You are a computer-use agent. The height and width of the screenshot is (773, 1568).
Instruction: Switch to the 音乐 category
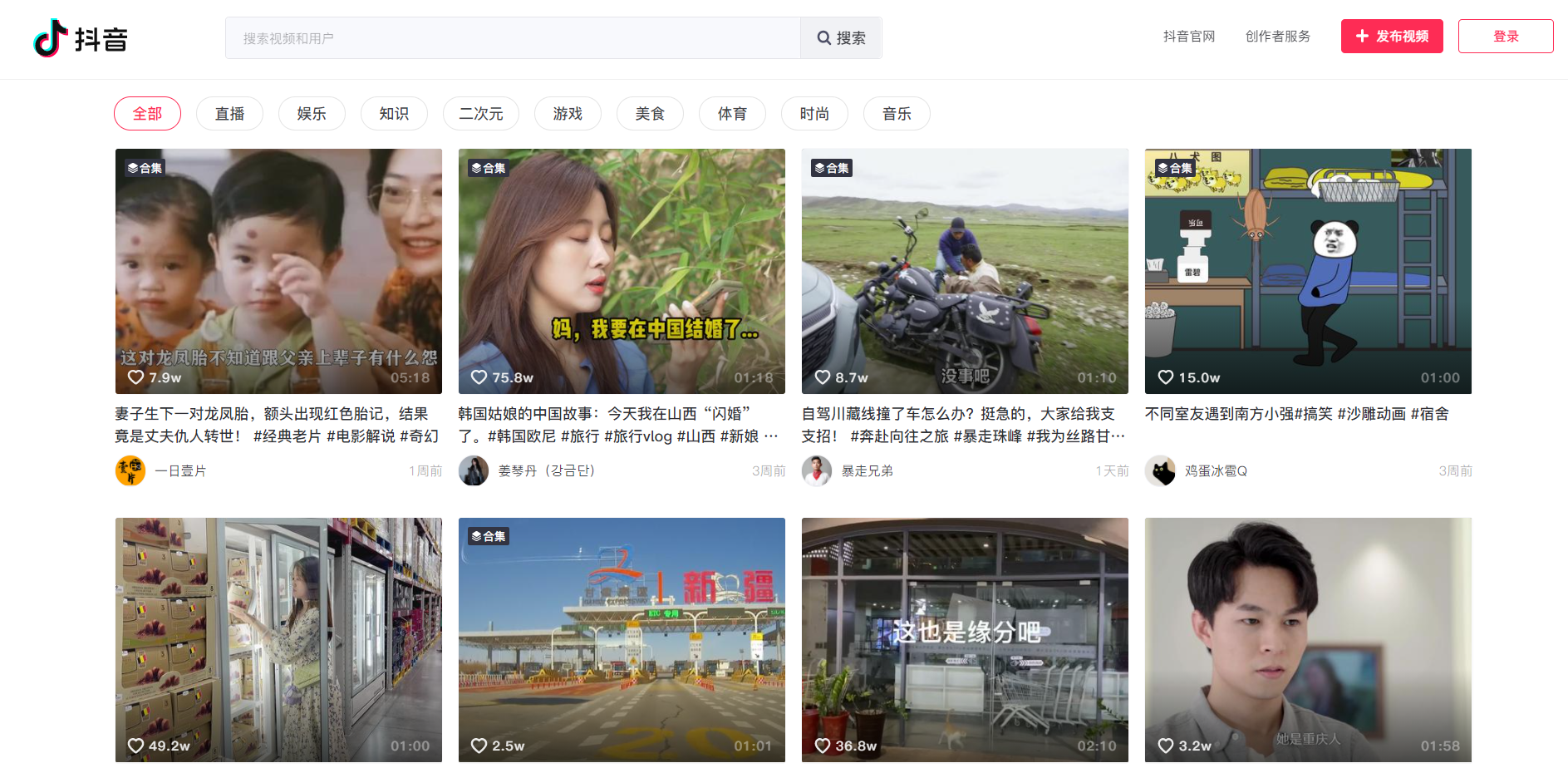click(x=897, y=114)
